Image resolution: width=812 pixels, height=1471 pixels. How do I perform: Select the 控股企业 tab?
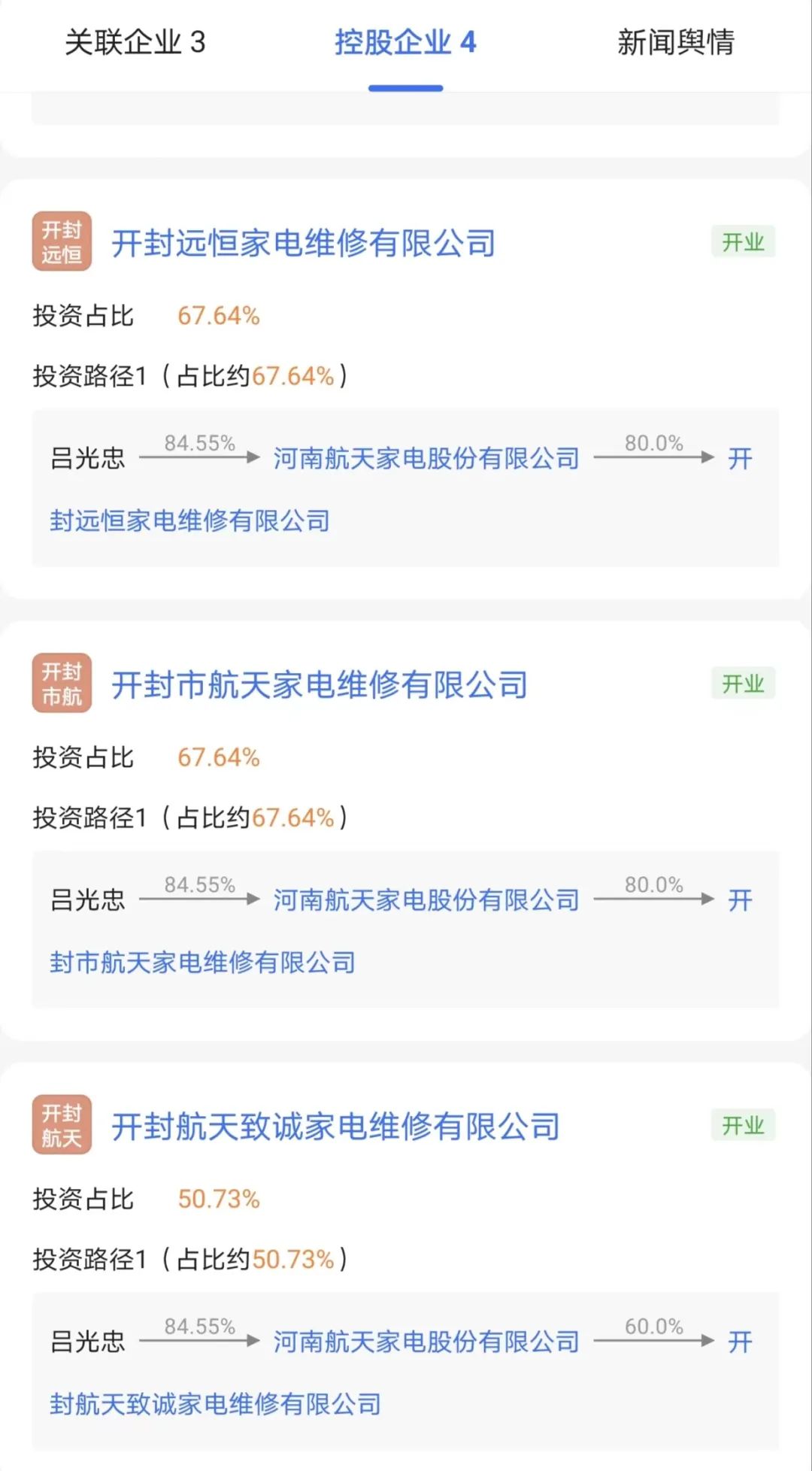tap(405, 42)
